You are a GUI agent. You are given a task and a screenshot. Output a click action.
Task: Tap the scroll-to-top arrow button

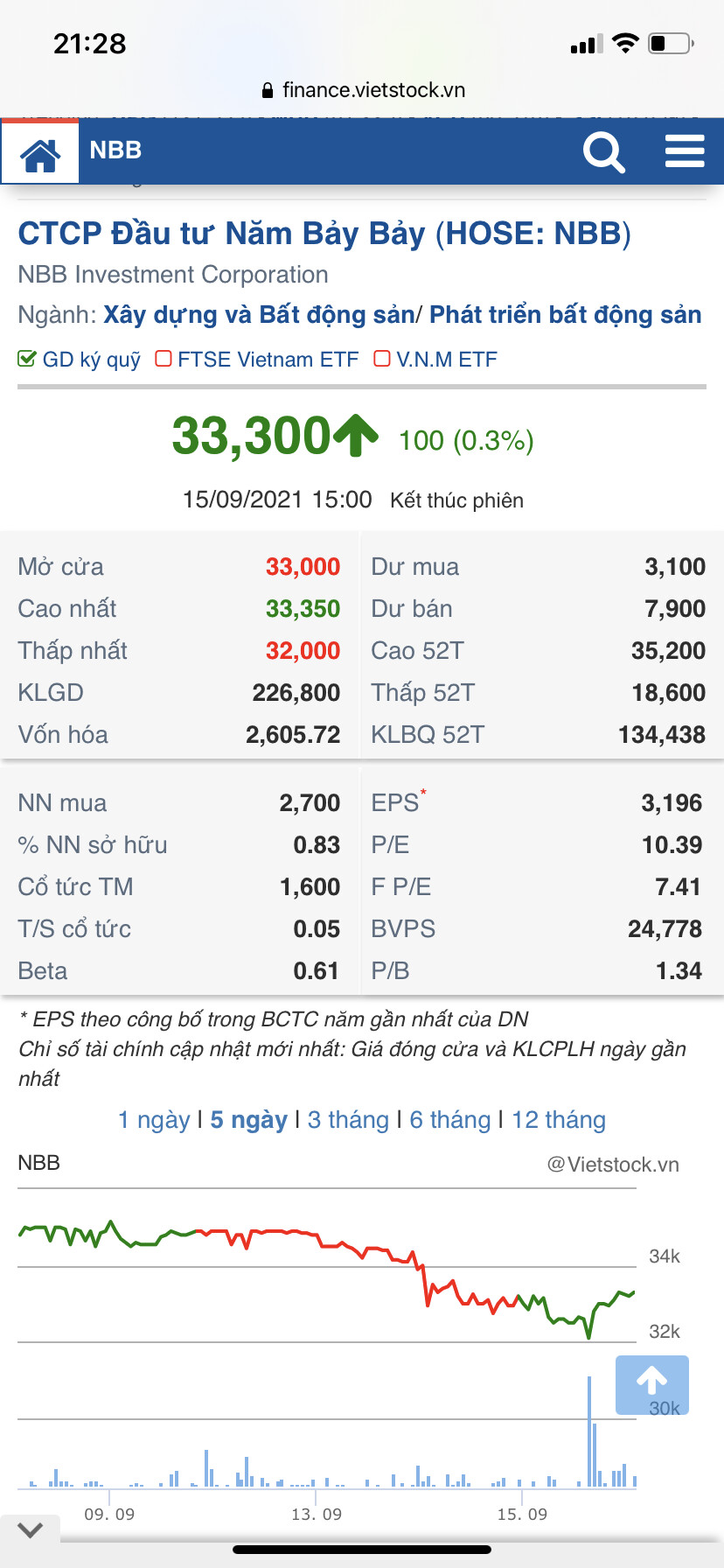[x=651, y=1384]
